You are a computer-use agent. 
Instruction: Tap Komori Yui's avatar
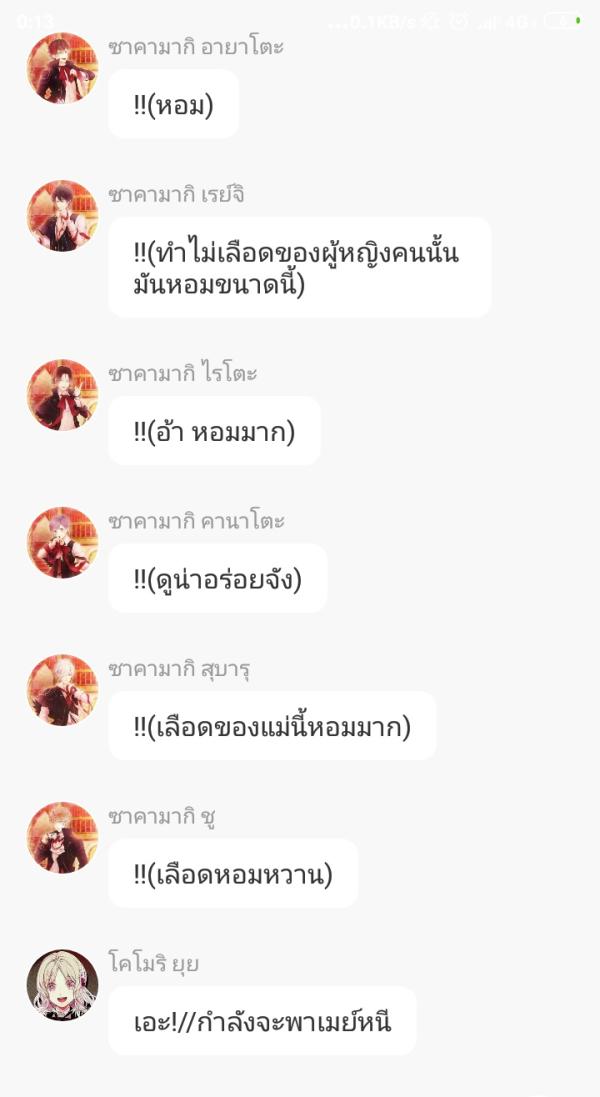62,985
